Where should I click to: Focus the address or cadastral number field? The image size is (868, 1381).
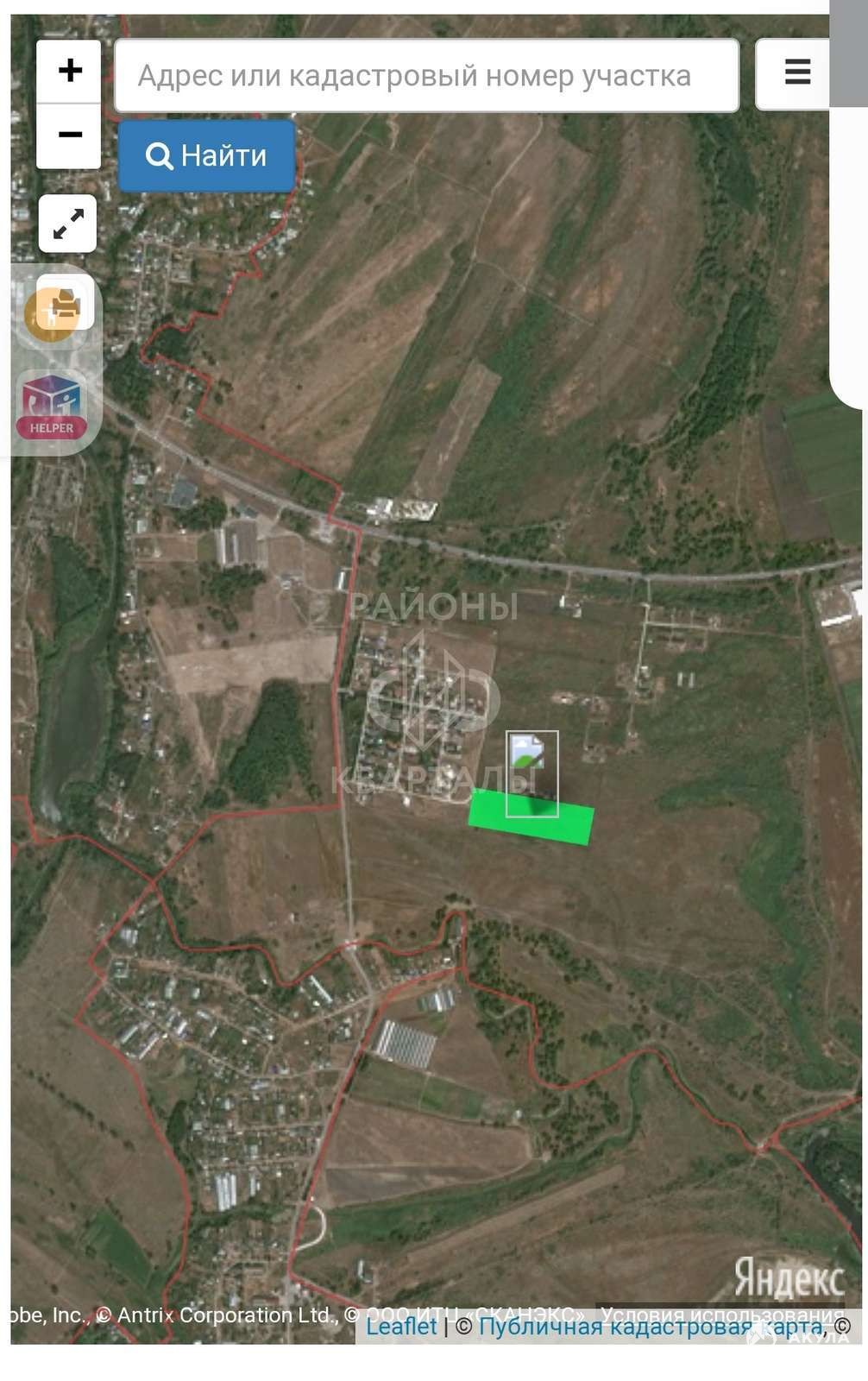click(x=426, y=76)
